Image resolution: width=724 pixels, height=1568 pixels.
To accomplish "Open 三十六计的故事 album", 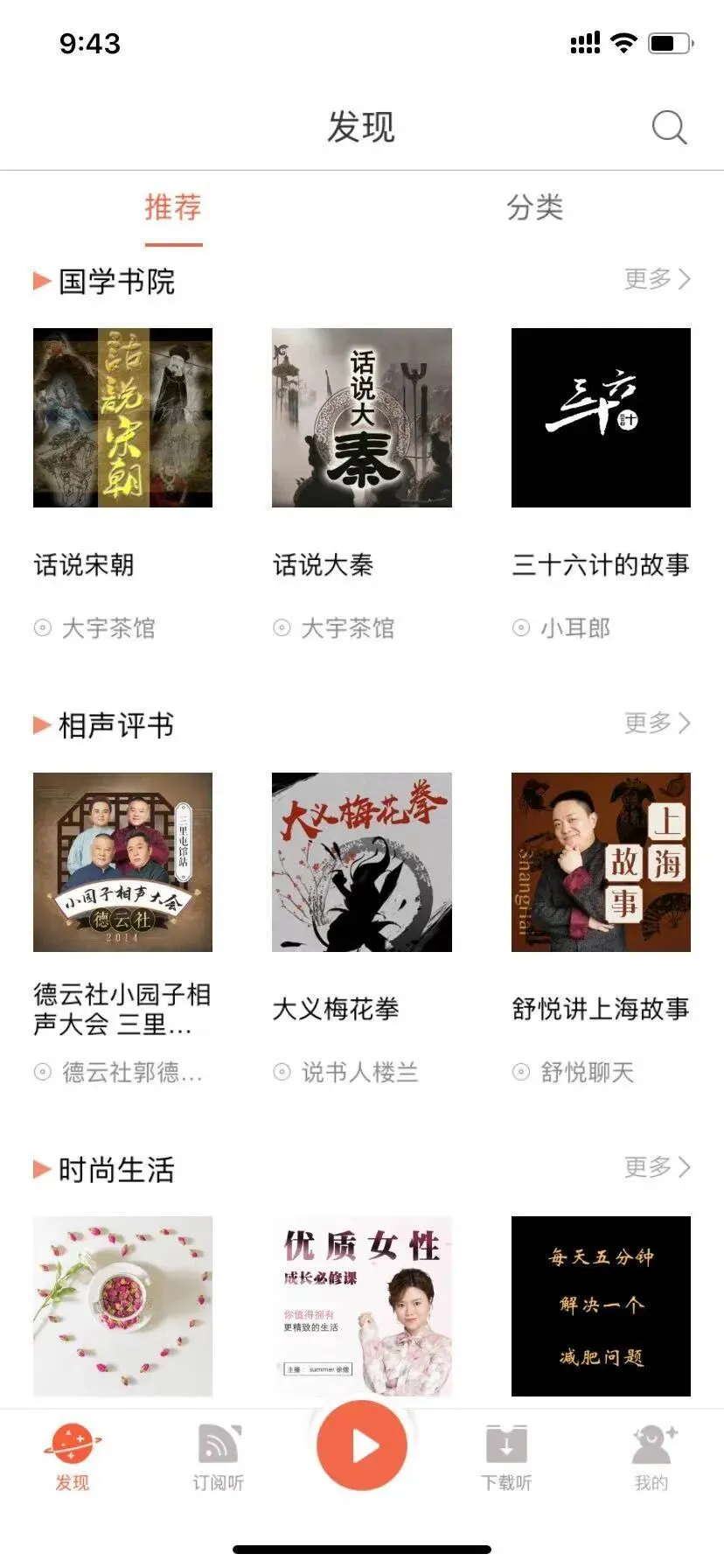I will click(x=601, y=418).
